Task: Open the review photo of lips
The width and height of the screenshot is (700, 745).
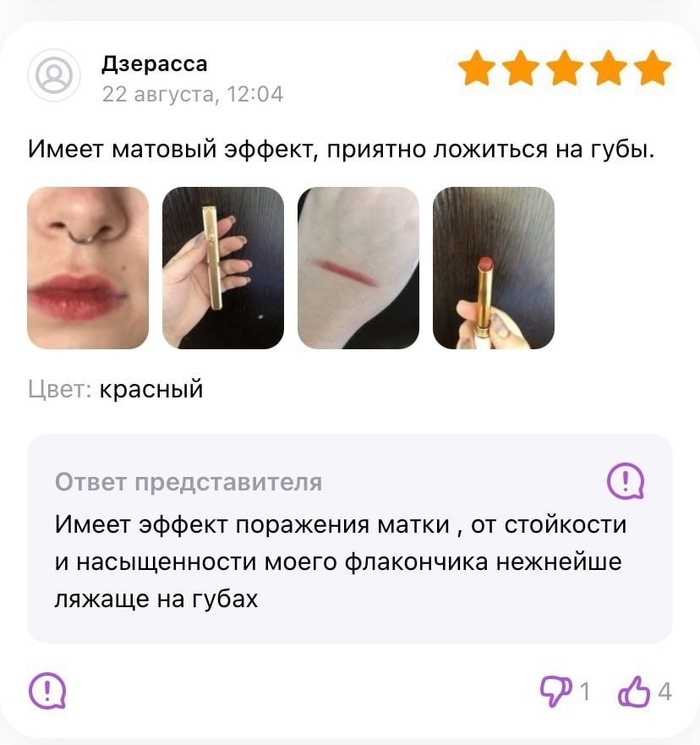Action: pos(88,268)
